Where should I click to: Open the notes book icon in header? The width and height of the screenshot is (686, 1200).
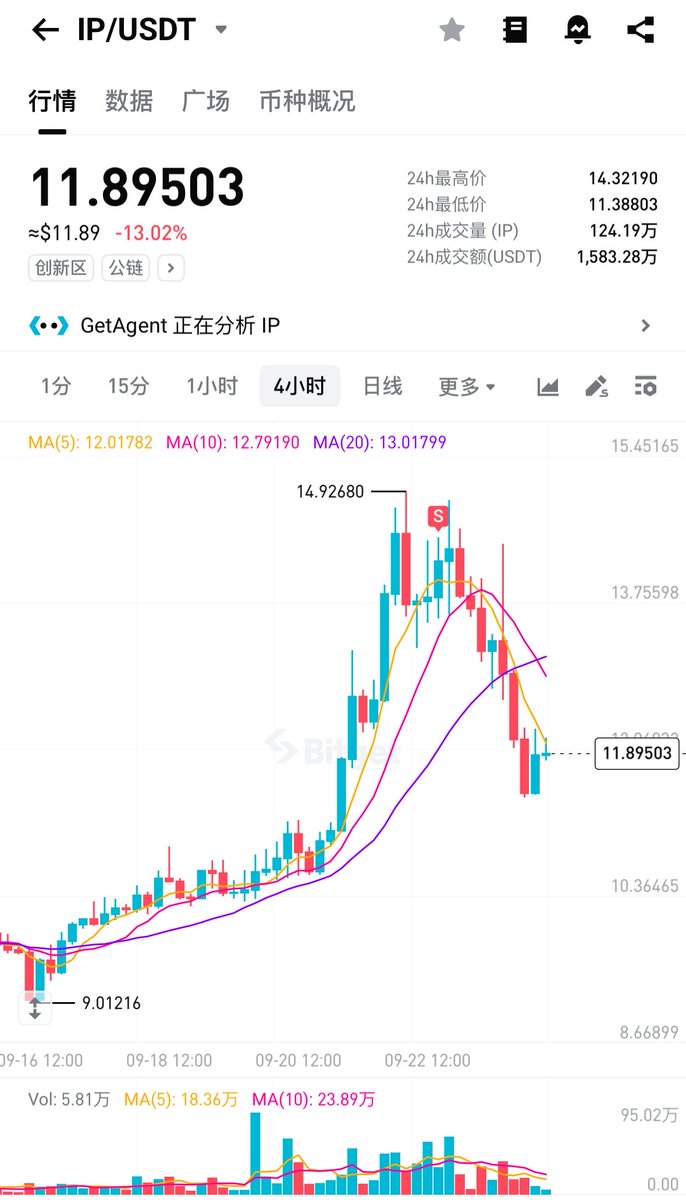point(515,30)
